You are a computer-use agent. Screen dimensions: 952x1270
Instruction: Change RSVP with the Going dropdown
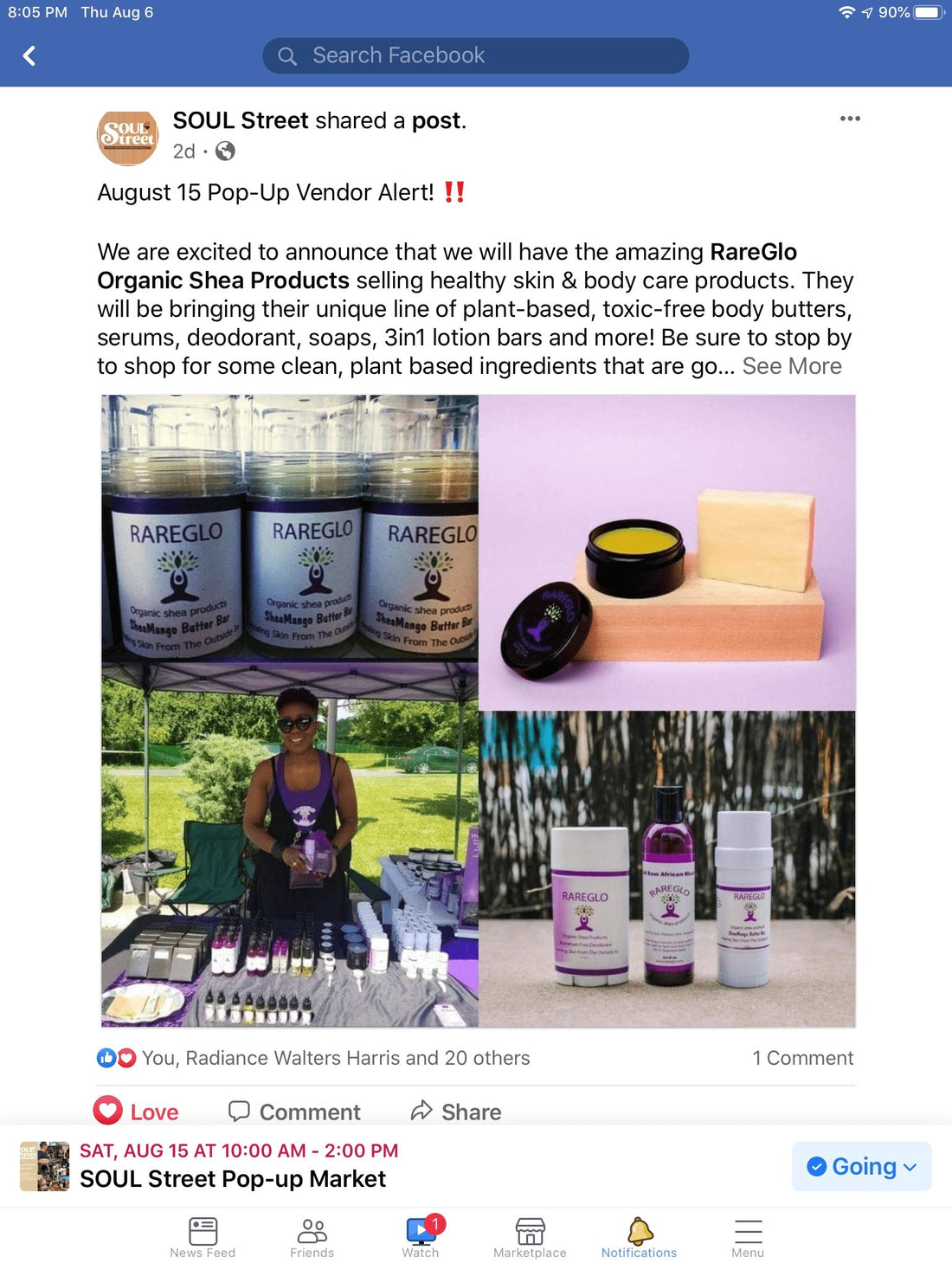[x=861, y=1166]
